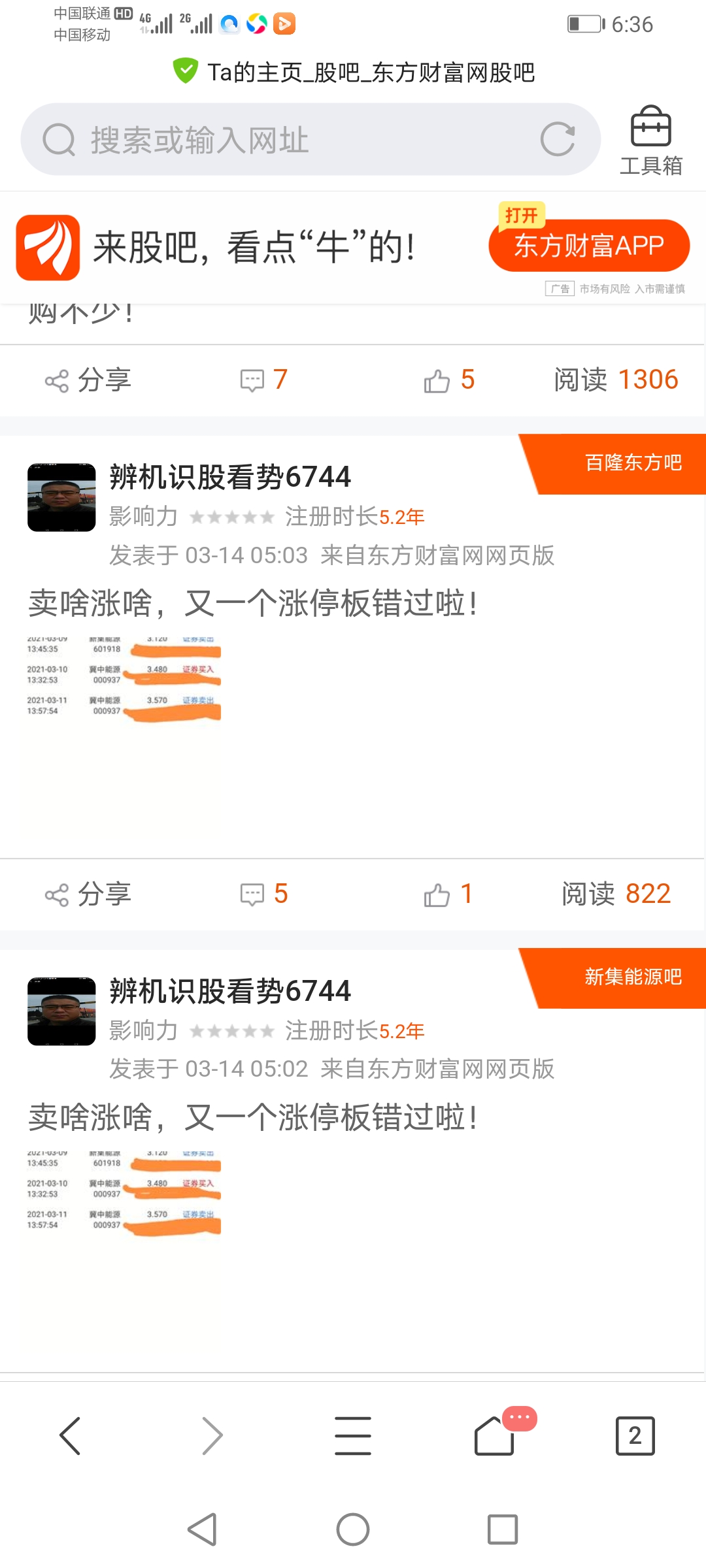
Task: Go back to the previous browser page
Action: (x=70, y=1435)
